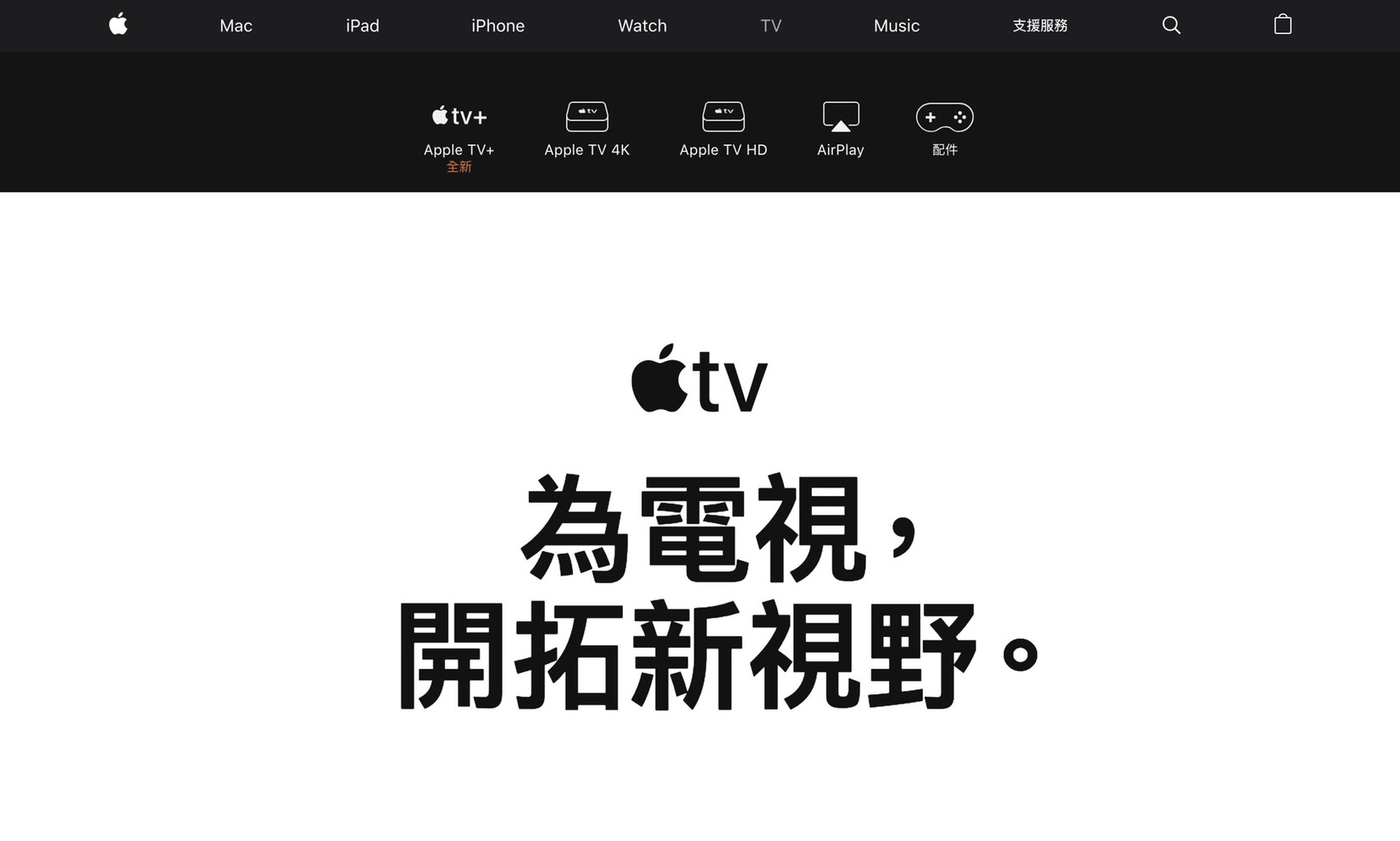Open 支援服務 support page
The width and height of the screenshot is (1400, 841).
(1039, 25)
